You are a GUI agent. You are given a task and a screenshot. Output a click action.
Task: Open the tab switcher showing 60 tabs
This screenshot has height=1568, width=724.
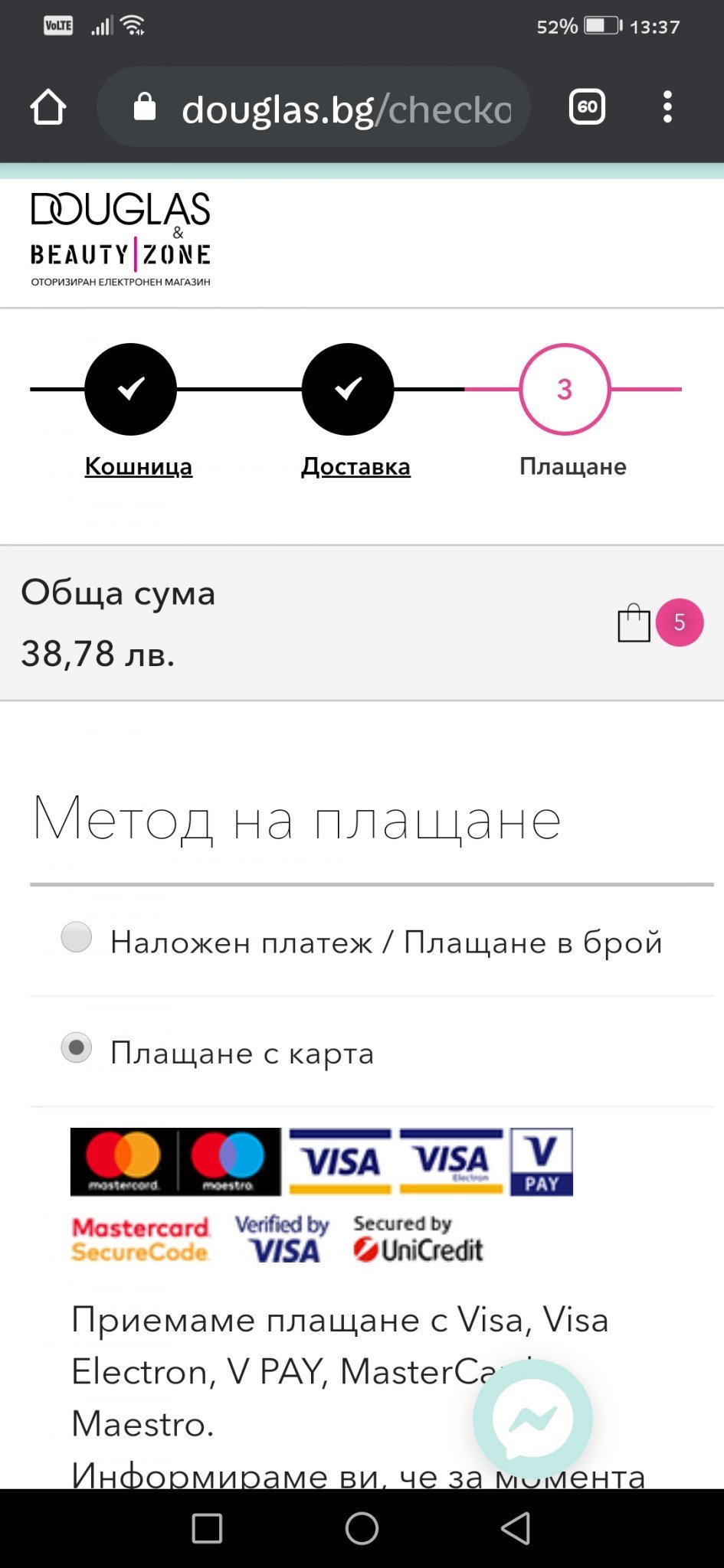pyautogui.click(x=587, y=107)
